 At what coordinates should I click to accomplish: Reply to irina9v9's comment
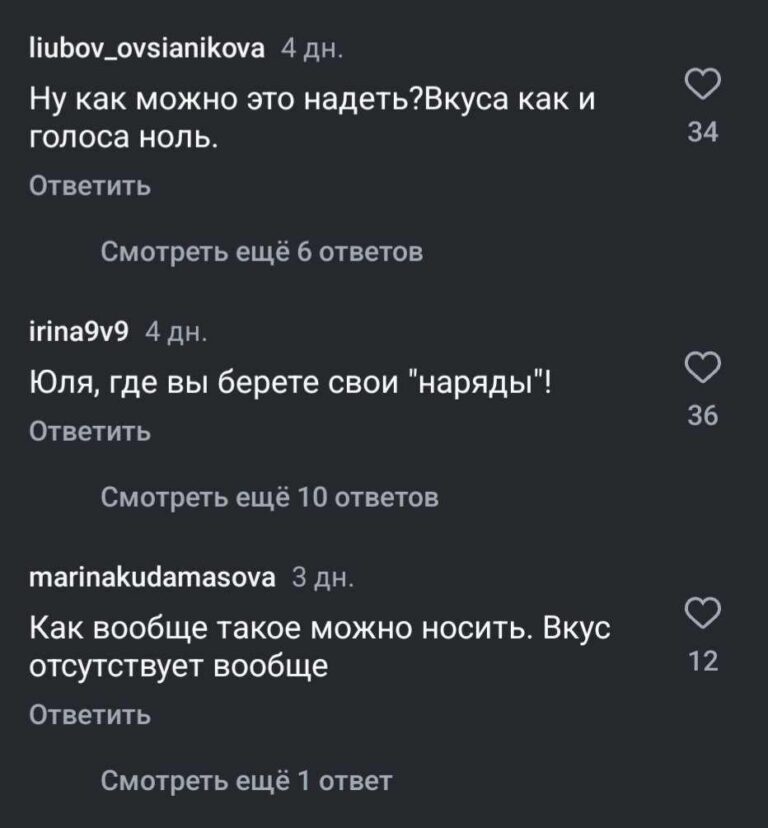[x=90, y=431]
